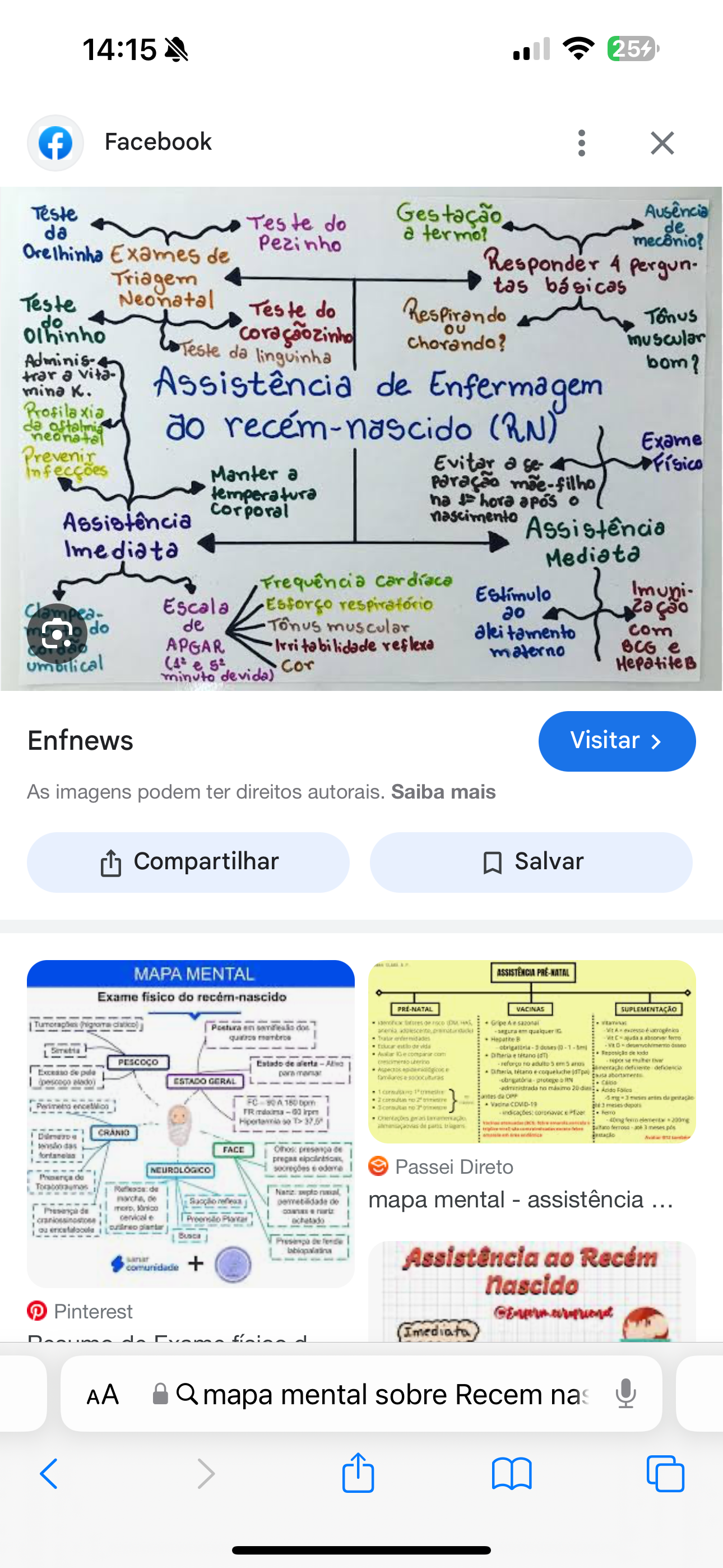Save the image with Salvar
Viewport: 723px width, 1568px height.
531,862
